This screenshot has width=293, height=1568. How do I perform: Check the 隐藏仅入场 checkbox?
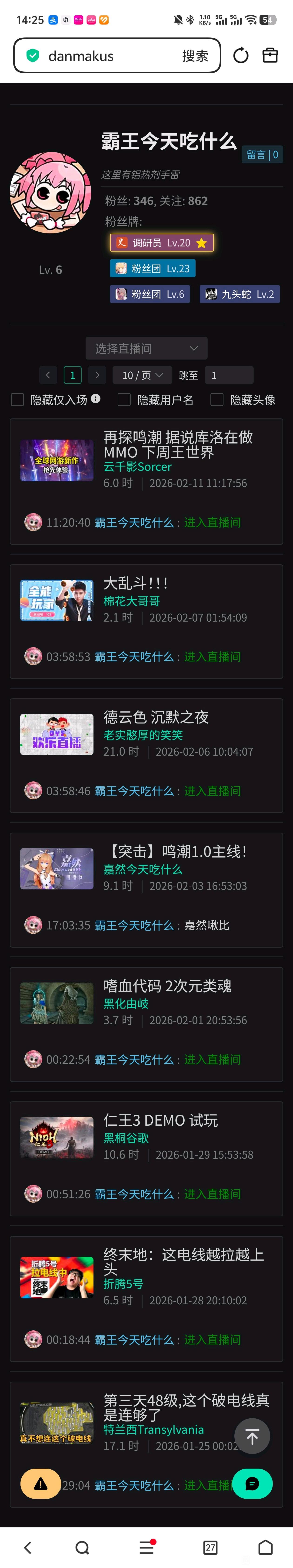point(18,399)
